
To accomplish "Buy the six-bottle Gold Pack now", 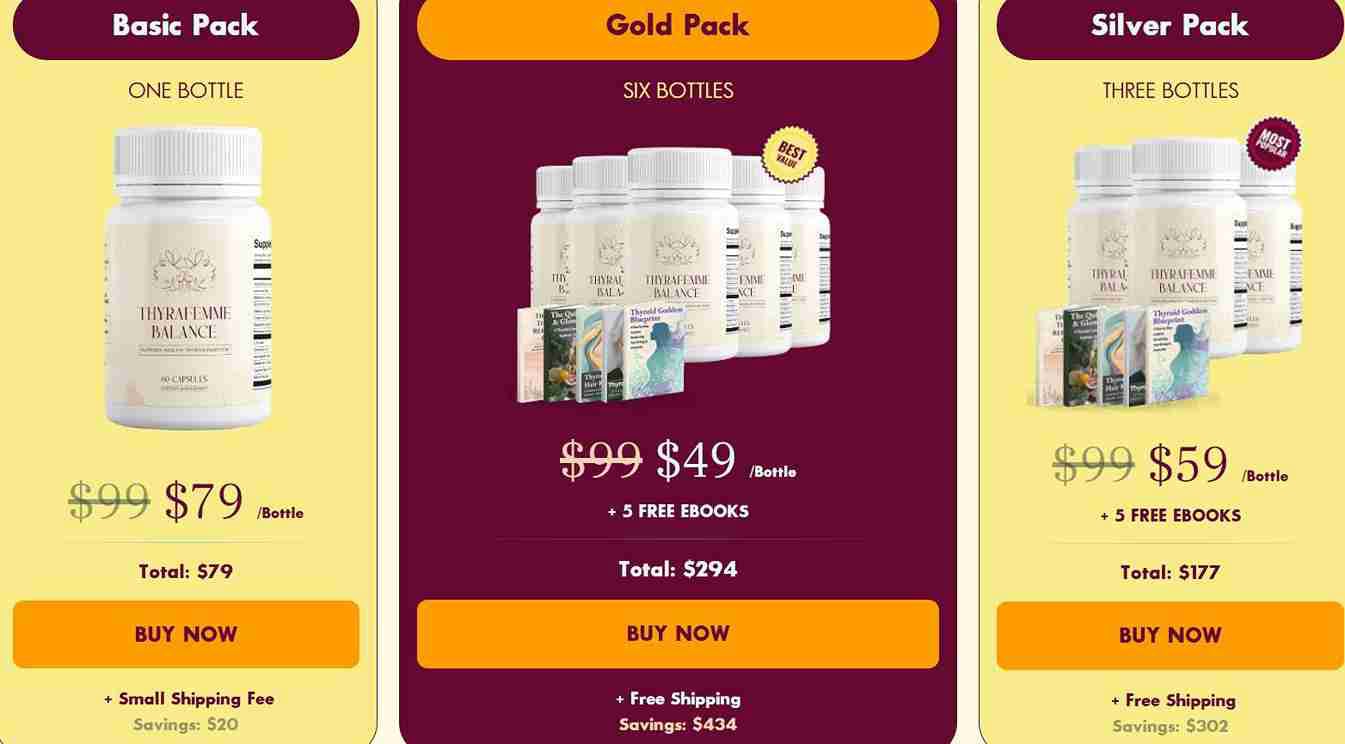I will tap(677, 633).
